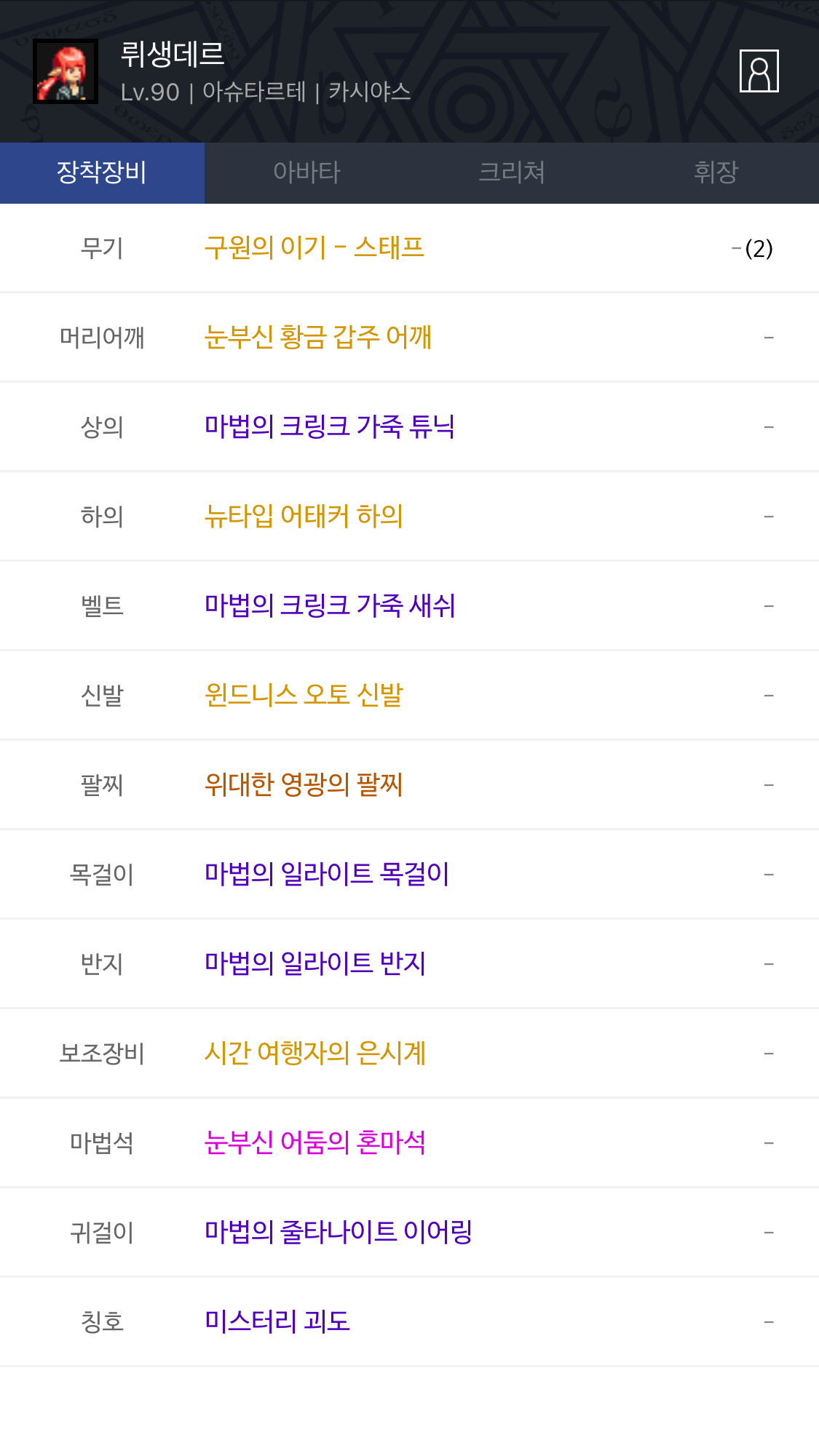
Task: Open 마법의 일라이트 반지 item
Action: click(314, 964)
